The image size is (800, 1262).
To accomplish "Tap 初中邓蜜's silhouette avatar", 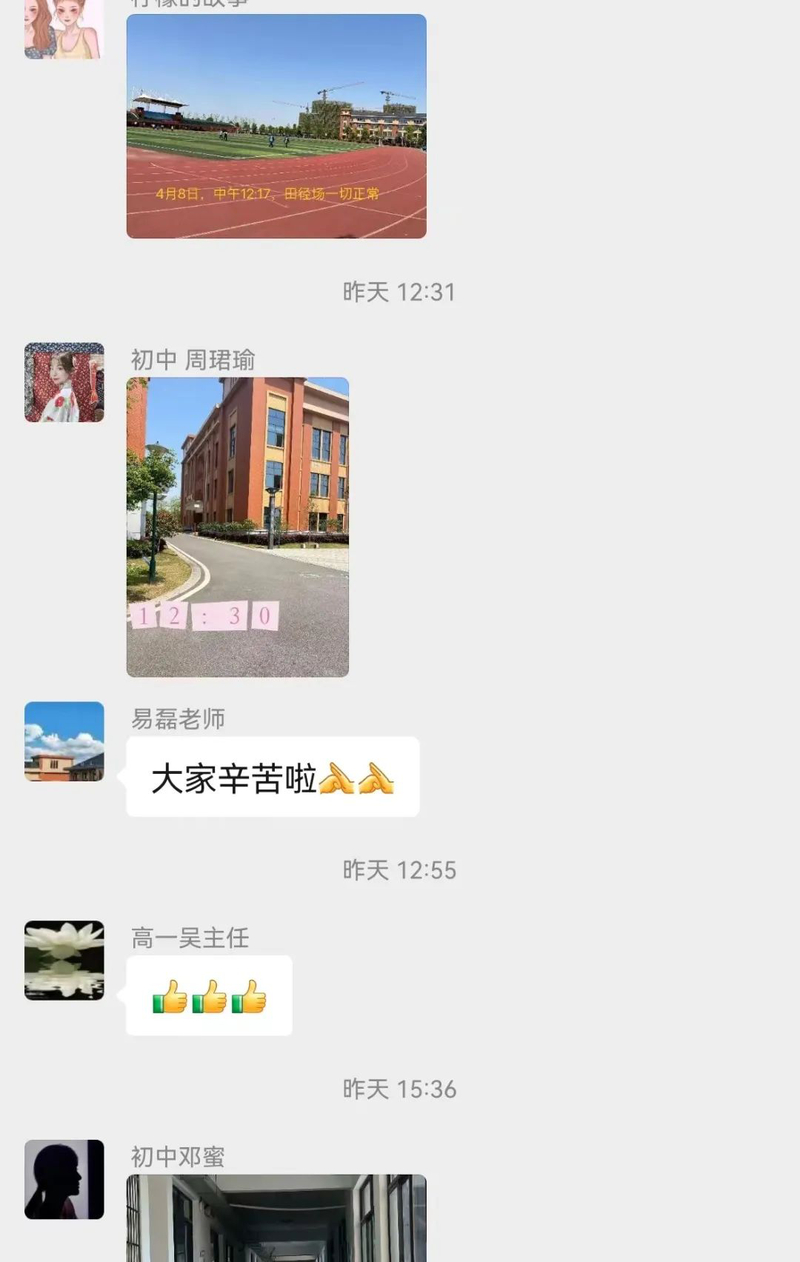I will click(64, 1179).
